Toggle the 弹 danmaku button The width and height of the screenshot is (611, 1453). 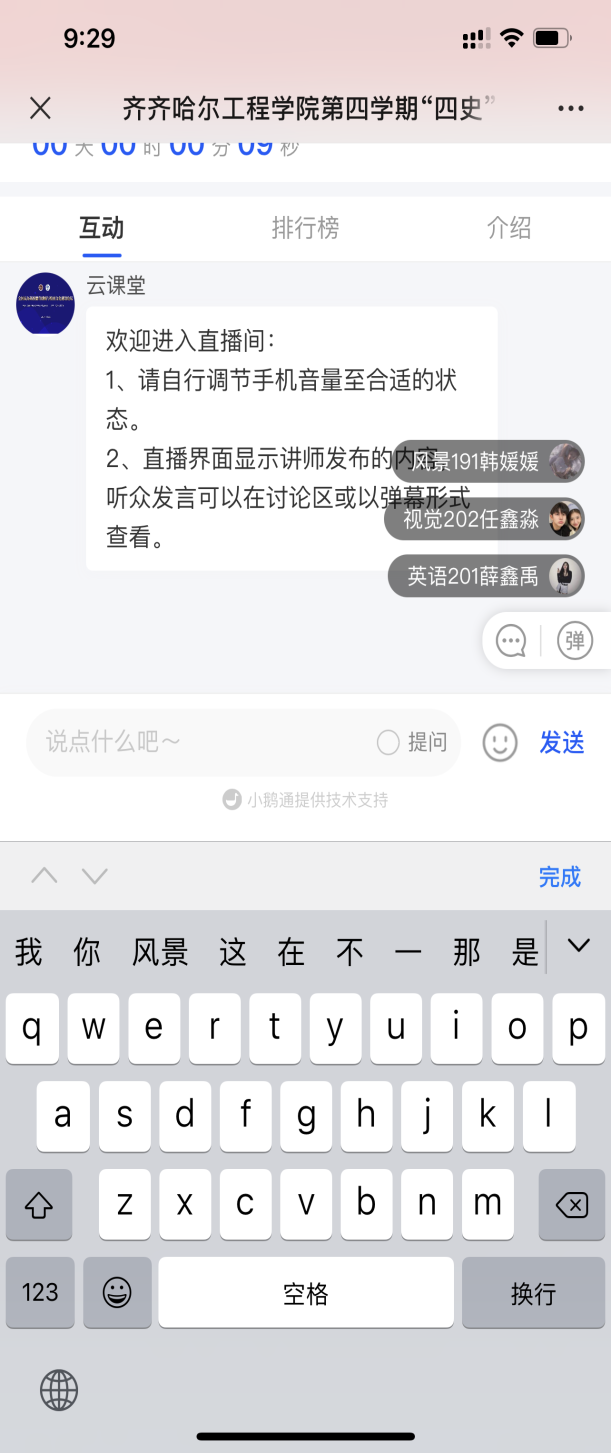point(575,640)
